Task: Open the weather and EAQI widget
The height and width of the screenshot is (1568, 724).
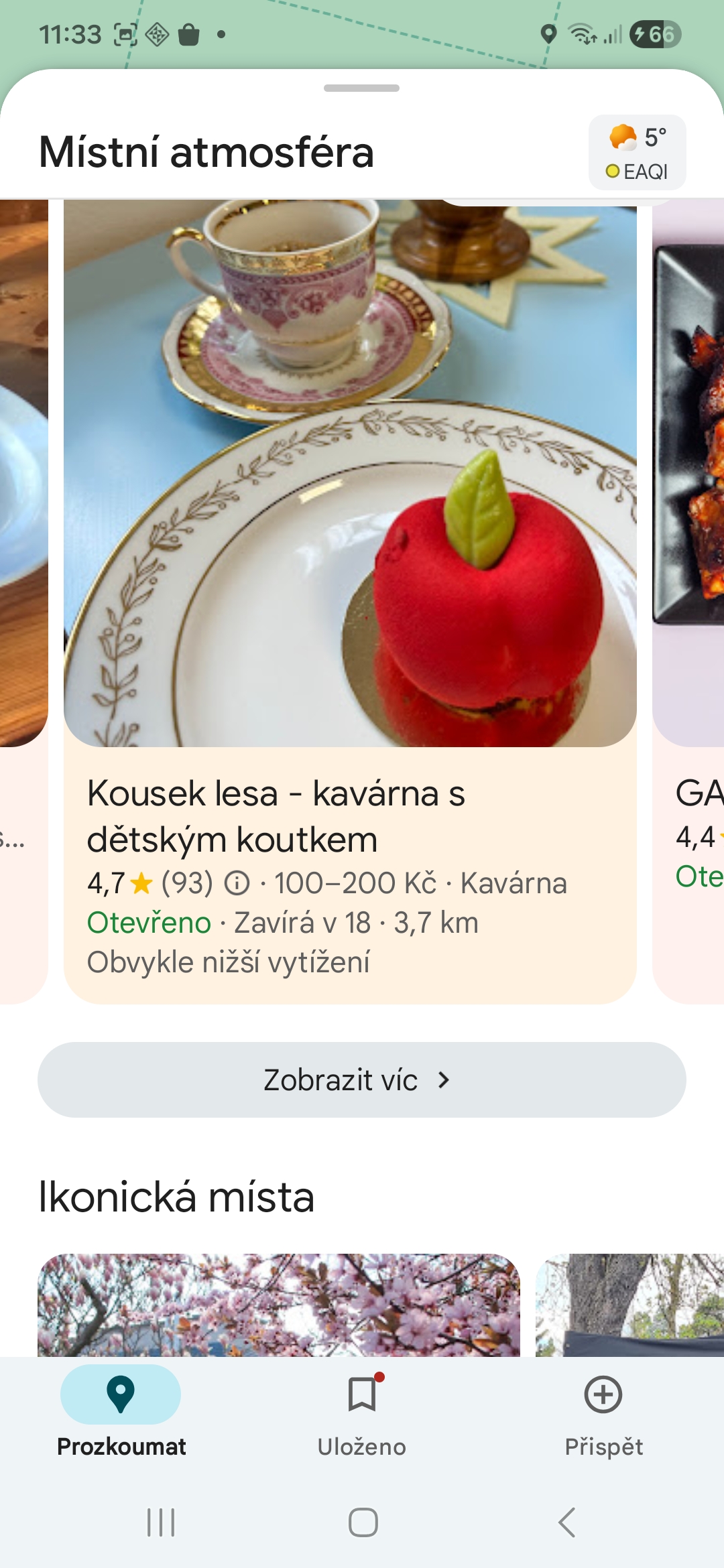Action: [637, 153]
